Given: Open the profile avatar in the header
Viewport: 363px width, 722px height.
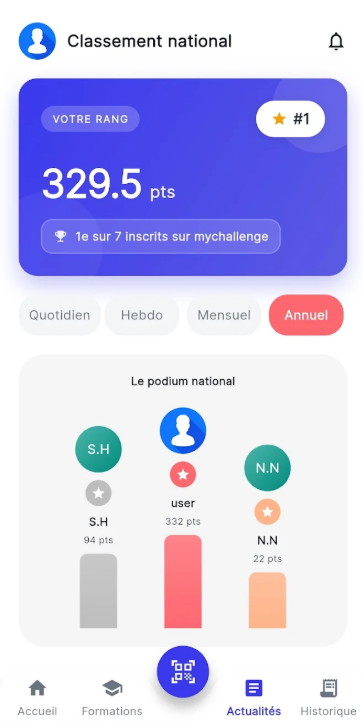Looking at the screenshot, I should (37, 41).
